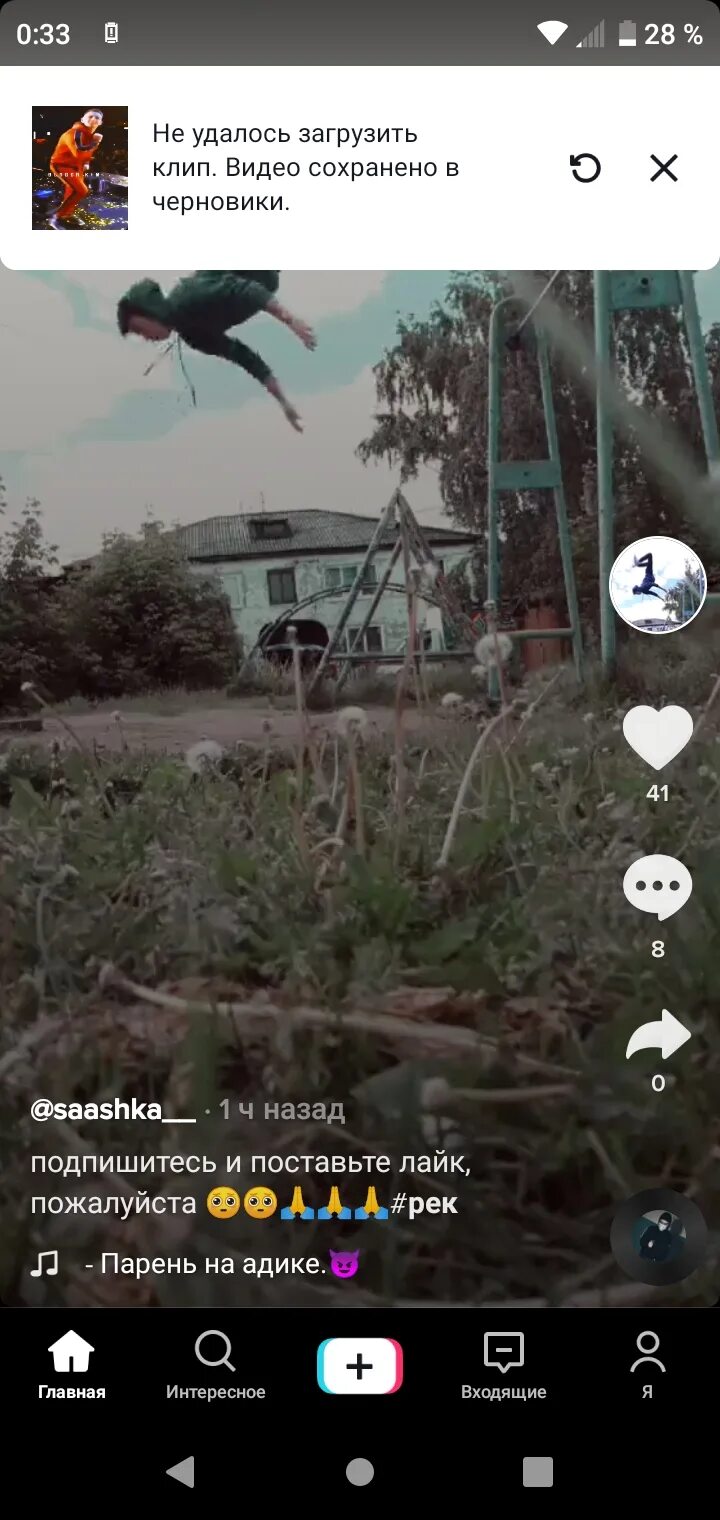
Task: Open the @saashka__ profile
Action: click(113, 1109)
